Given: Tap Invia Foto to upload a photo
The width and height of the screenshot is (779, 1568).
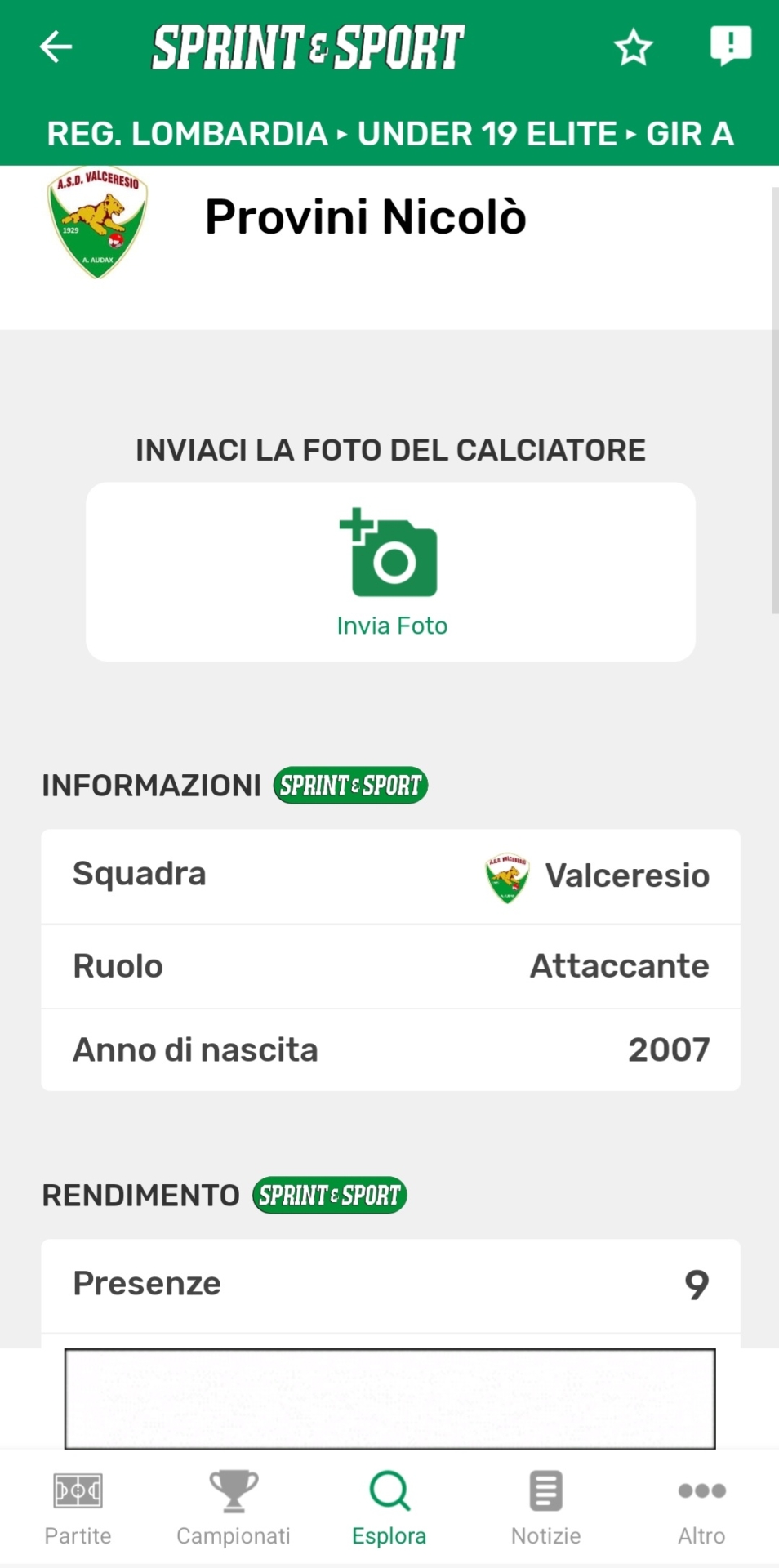Looking at the screenshot, I should 391,572.
